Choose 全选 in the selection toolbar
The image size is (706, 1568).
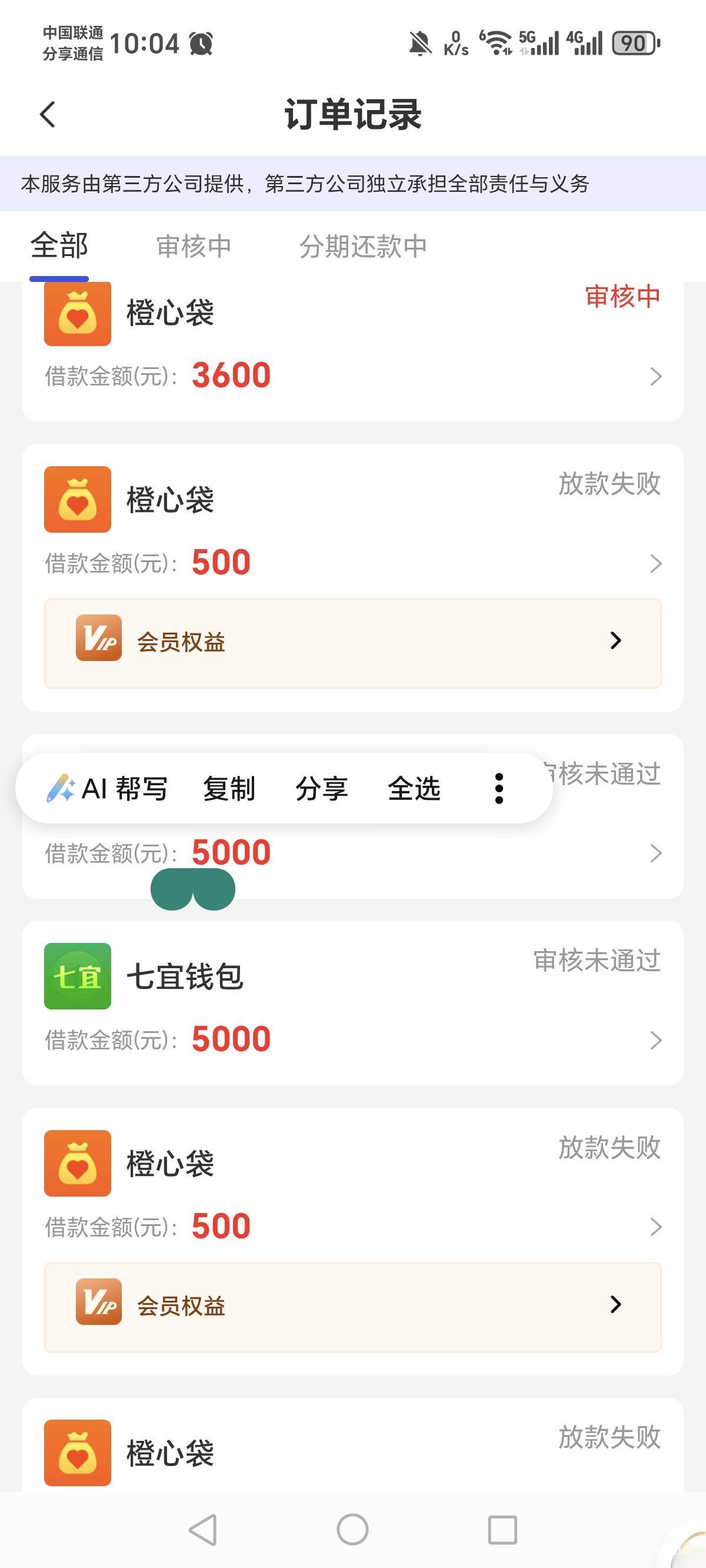click(414, 788)
